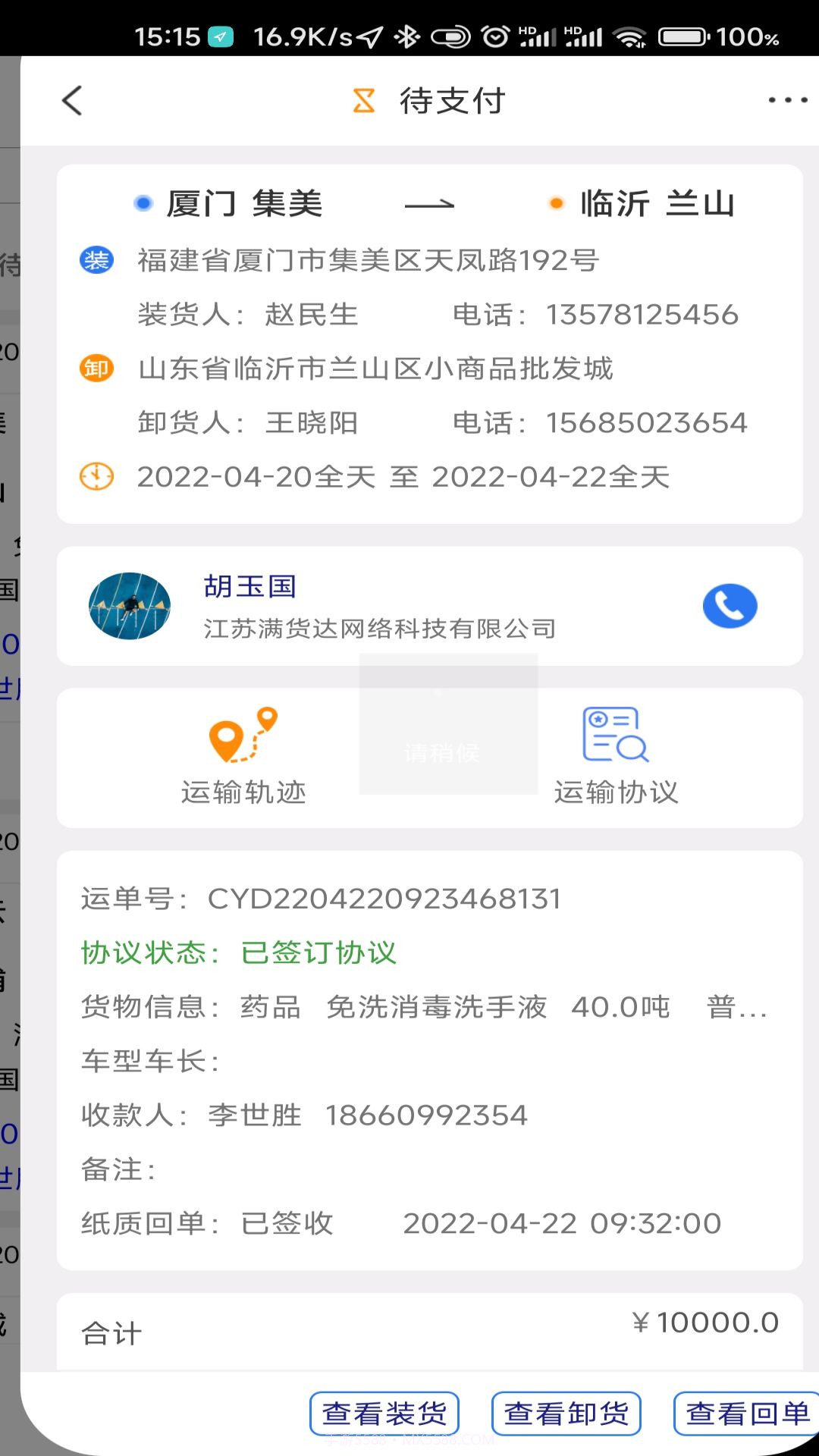Image resolution: width=819 pixels, height=1456 pixels.
Task: Tap 胡玉国's profile avatar photo
Action: click(130, 606)
